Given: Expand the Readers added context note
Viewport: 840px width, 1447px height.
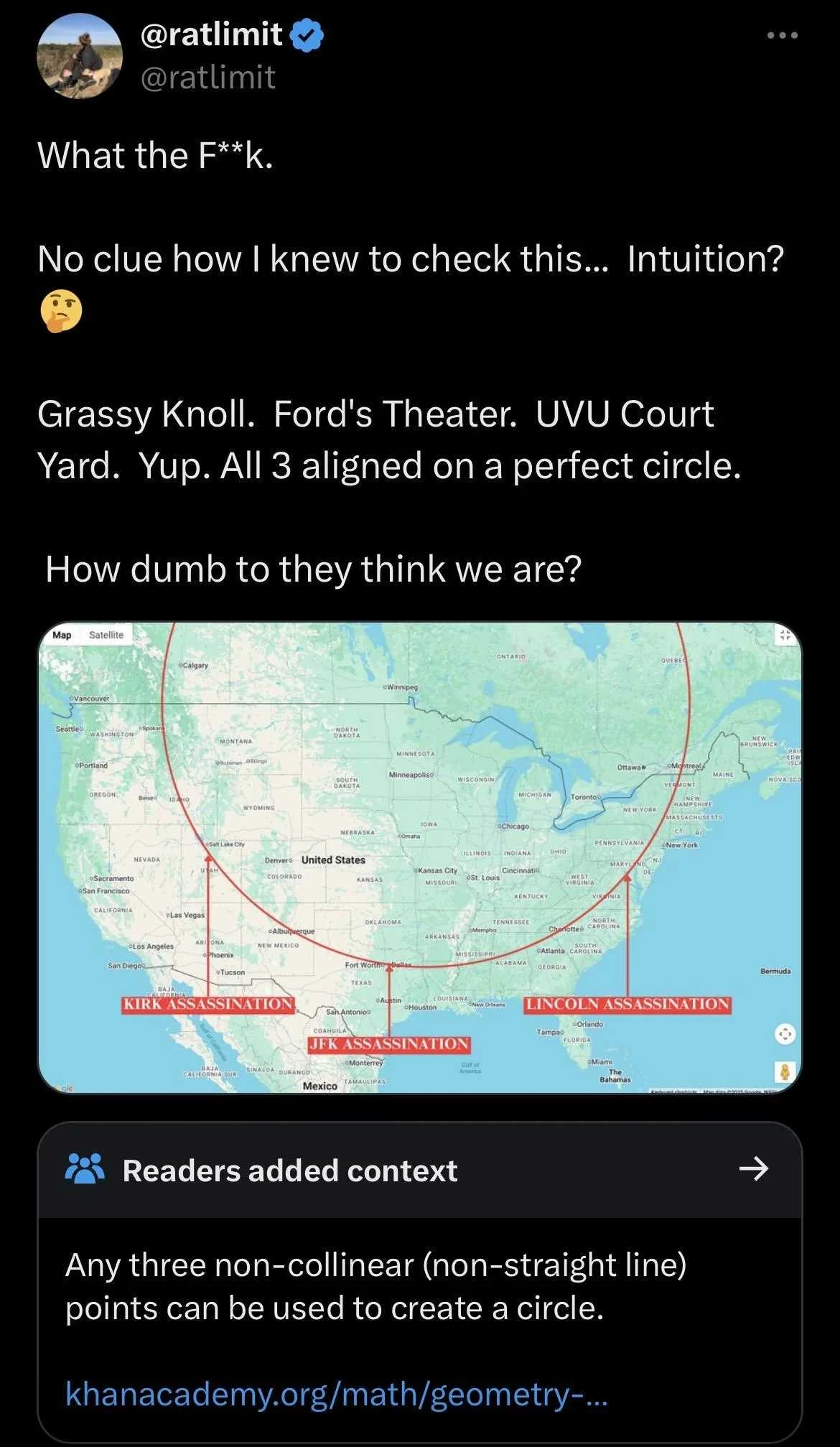Looking at the screenshot, I should click(x=753, y=1170).
